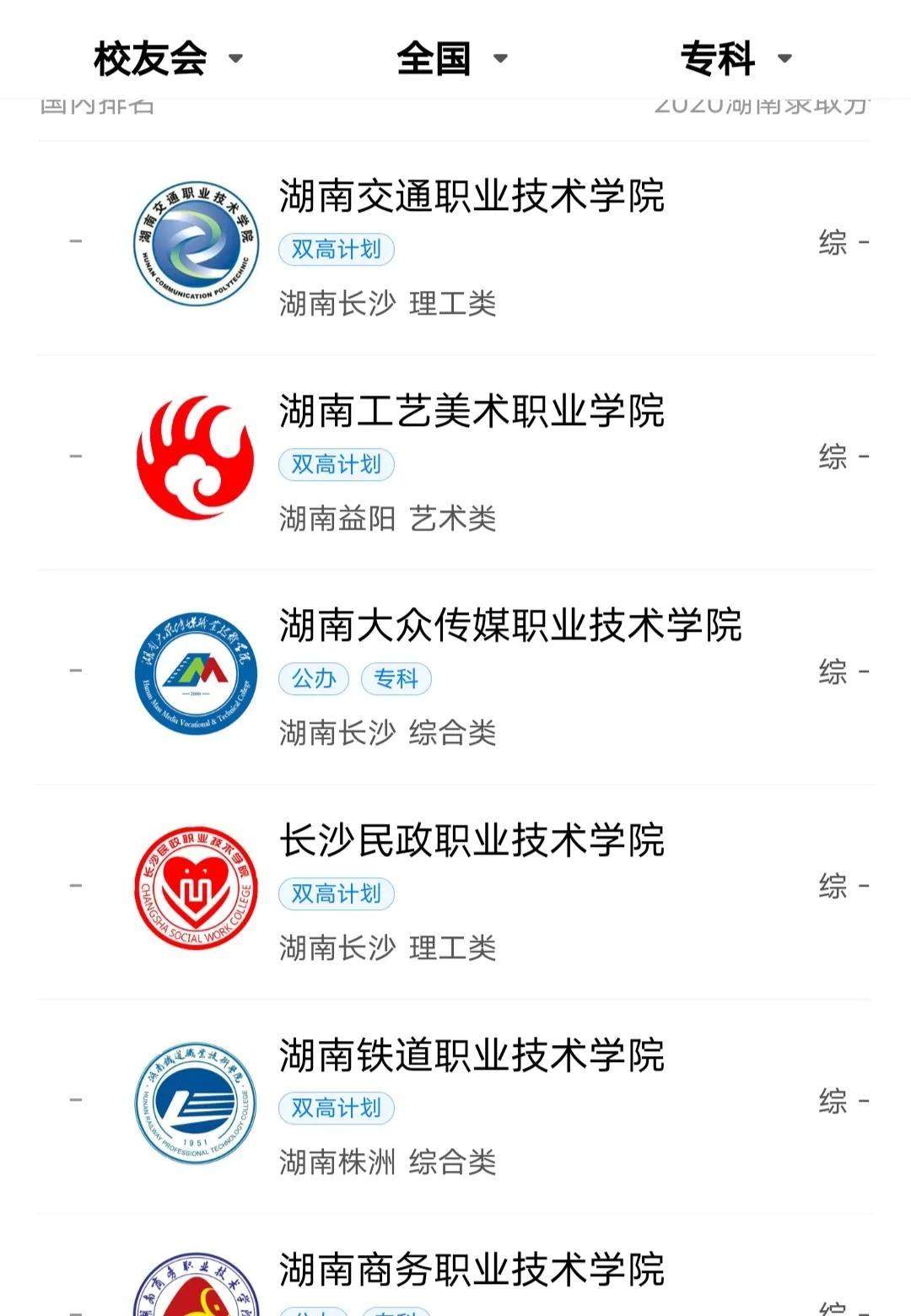Open 湖南交通职业技术学院 details
Image resolution: width=911 pixels, height=1316 pixels.
[472, 197]
